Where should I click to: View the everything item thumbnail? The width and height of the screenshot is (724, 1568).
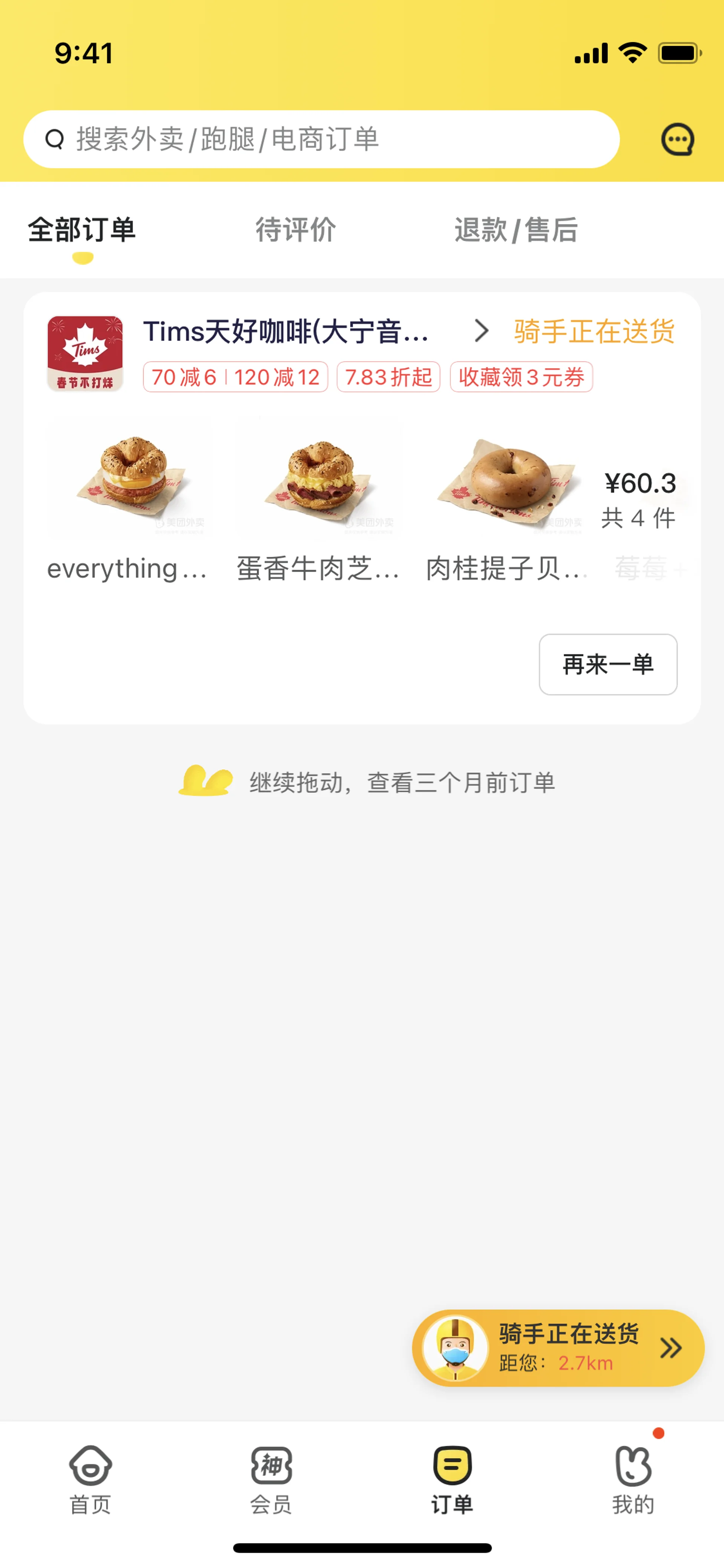pyautogui.click(x=130, y=478)
